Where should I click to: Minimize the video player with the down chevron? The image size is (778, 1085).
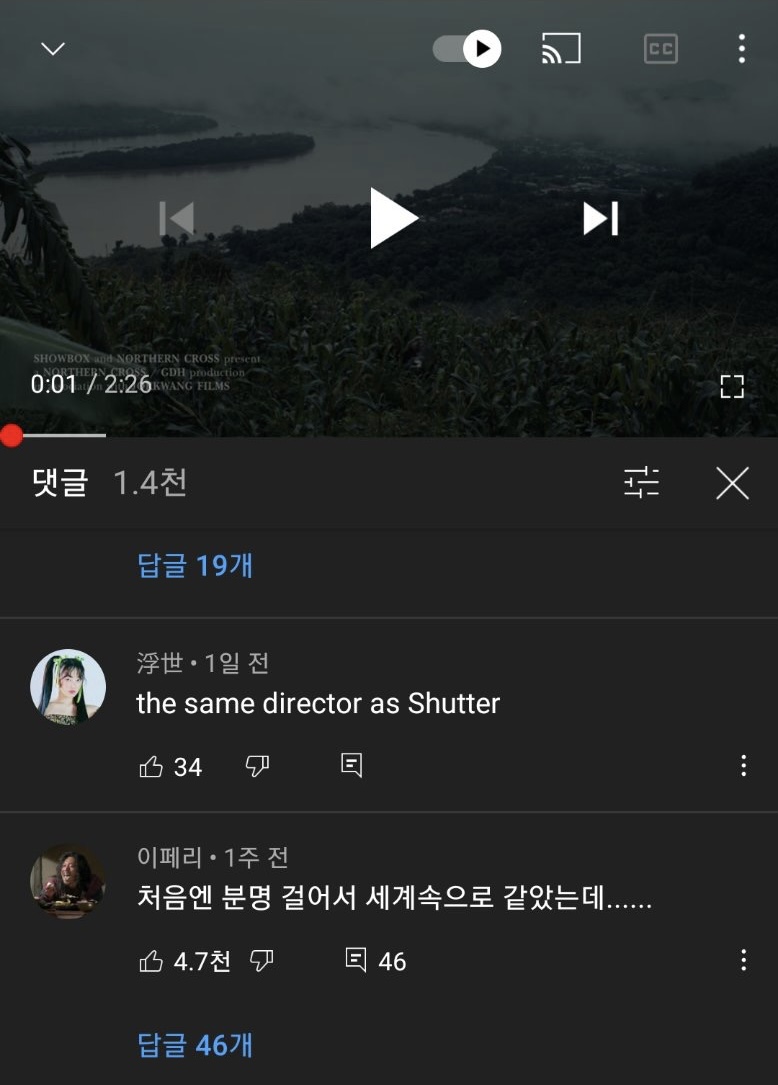click(52, 49)
